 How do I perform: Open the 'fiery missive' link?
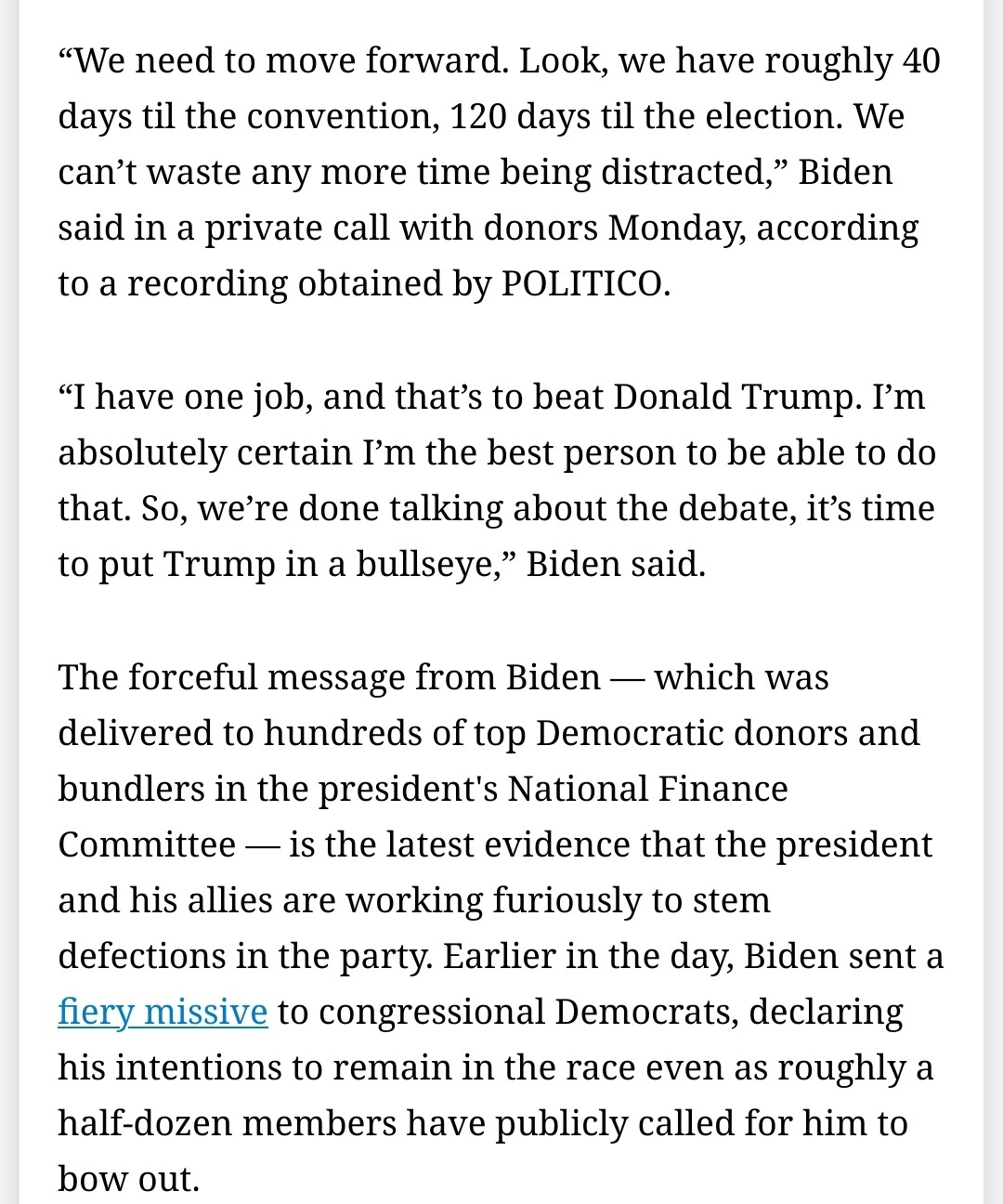[163, 1012]
